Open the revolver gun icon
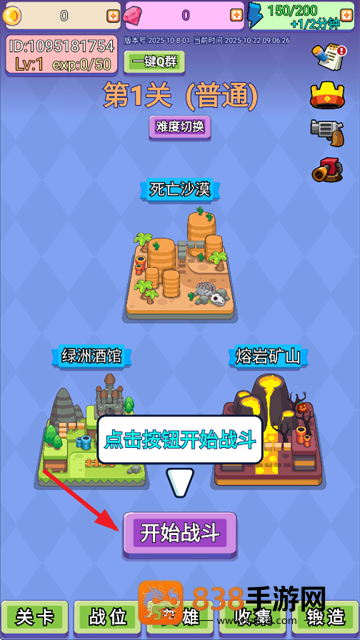Screen dimensions: 360x640 [327, 132]
